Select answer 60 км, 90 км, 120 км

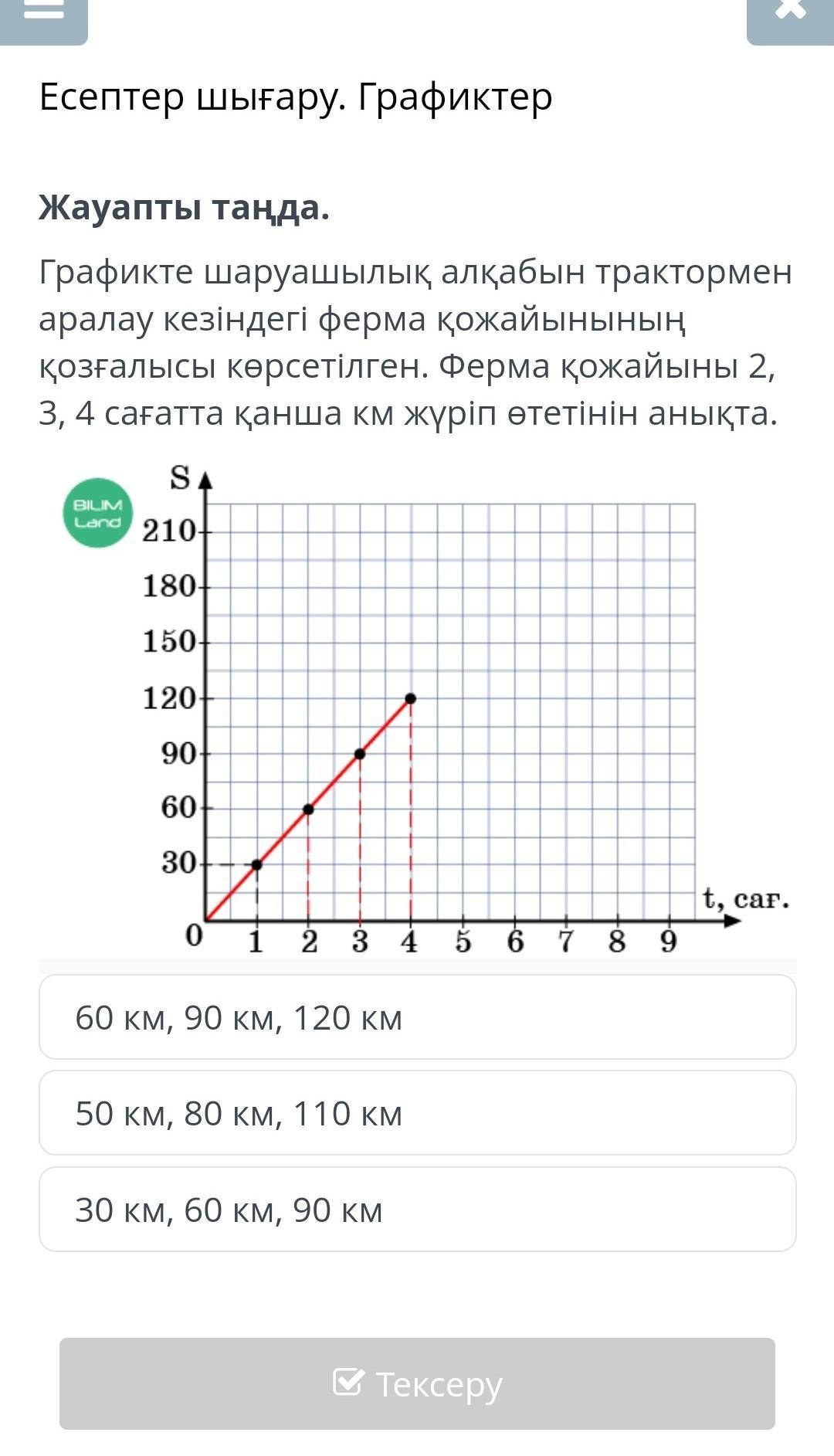pos(417,1017)
